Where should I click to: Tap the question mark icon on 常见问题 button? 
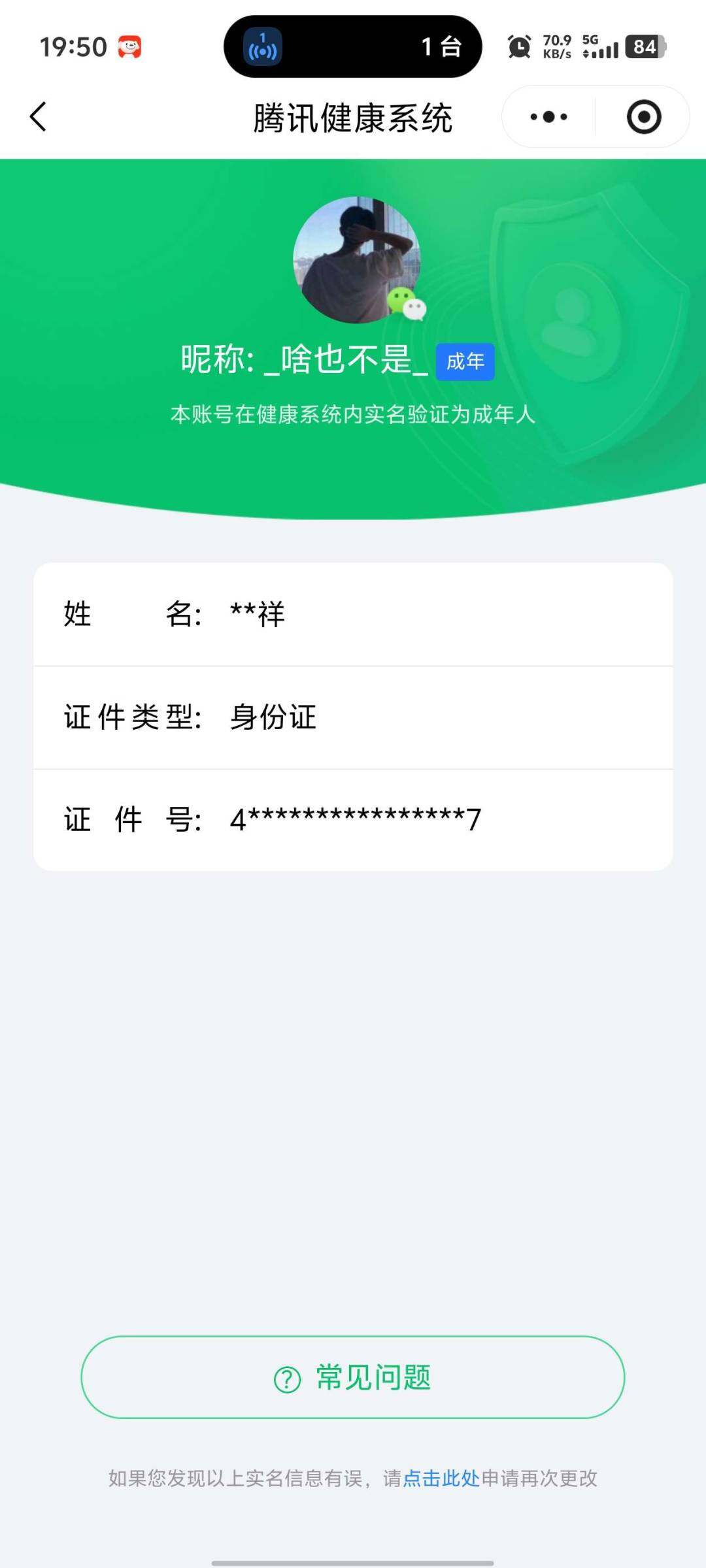[284, 1377]
